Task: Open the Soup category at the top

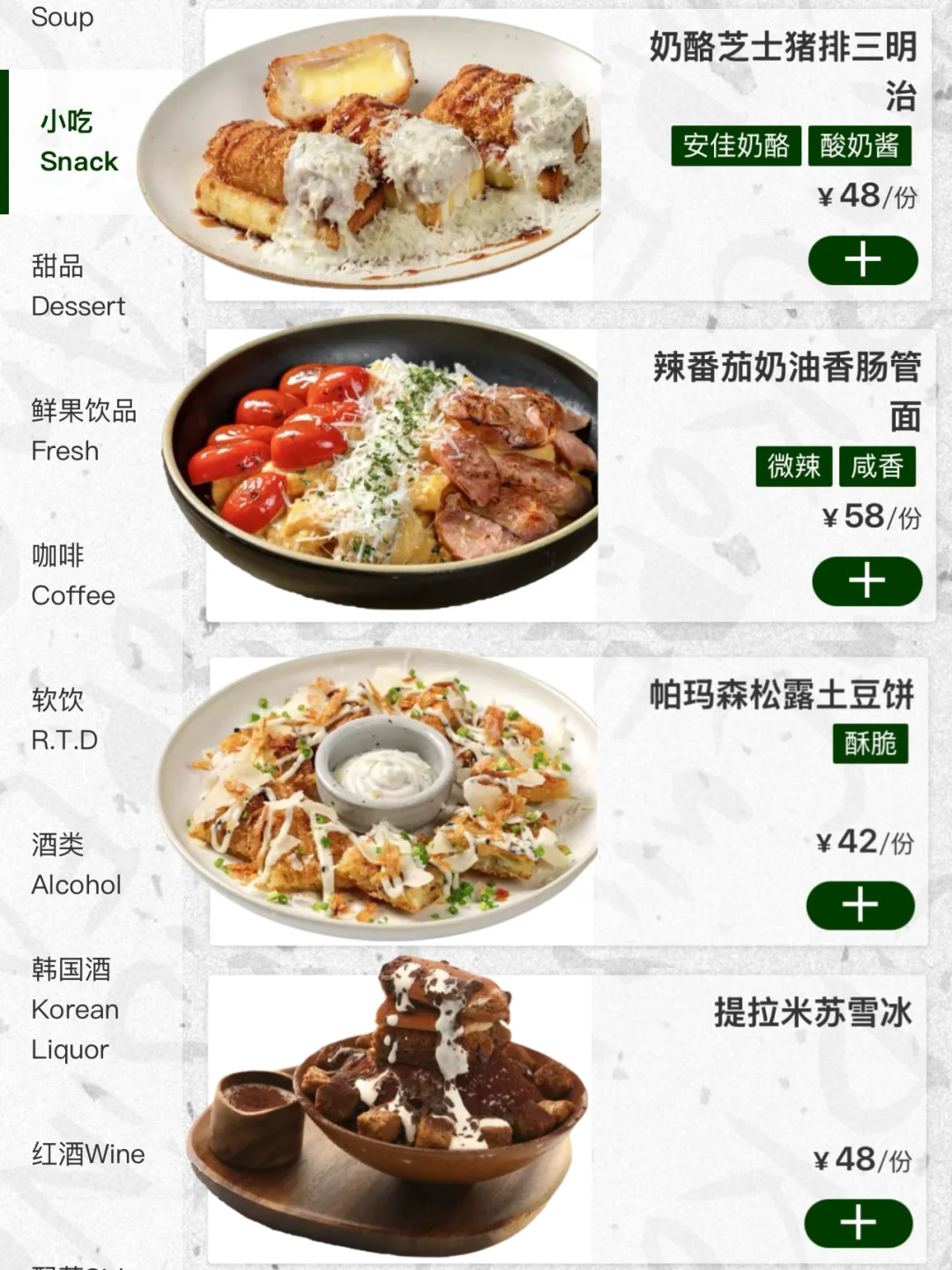Action: 63,16
